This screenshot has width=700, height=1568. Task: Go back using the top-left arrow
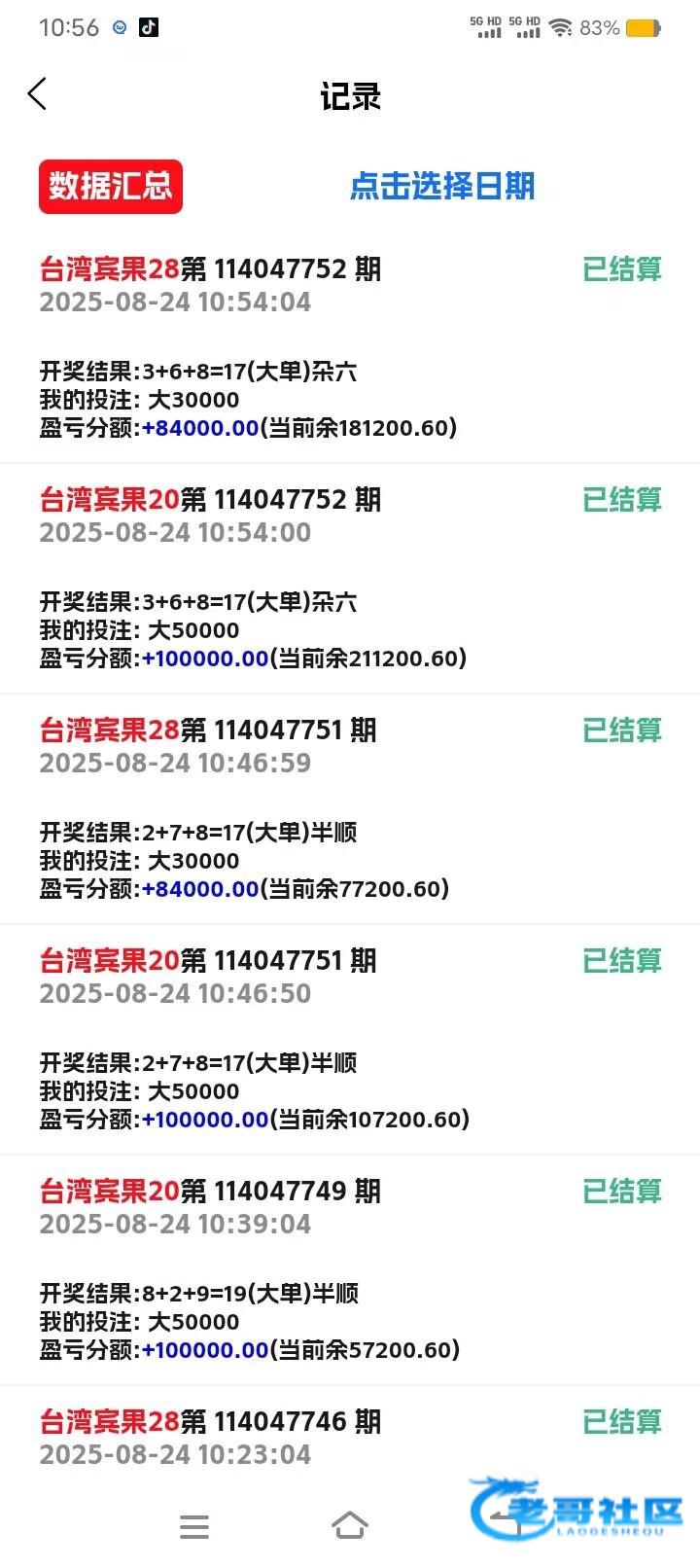click(x=38, y=94)
